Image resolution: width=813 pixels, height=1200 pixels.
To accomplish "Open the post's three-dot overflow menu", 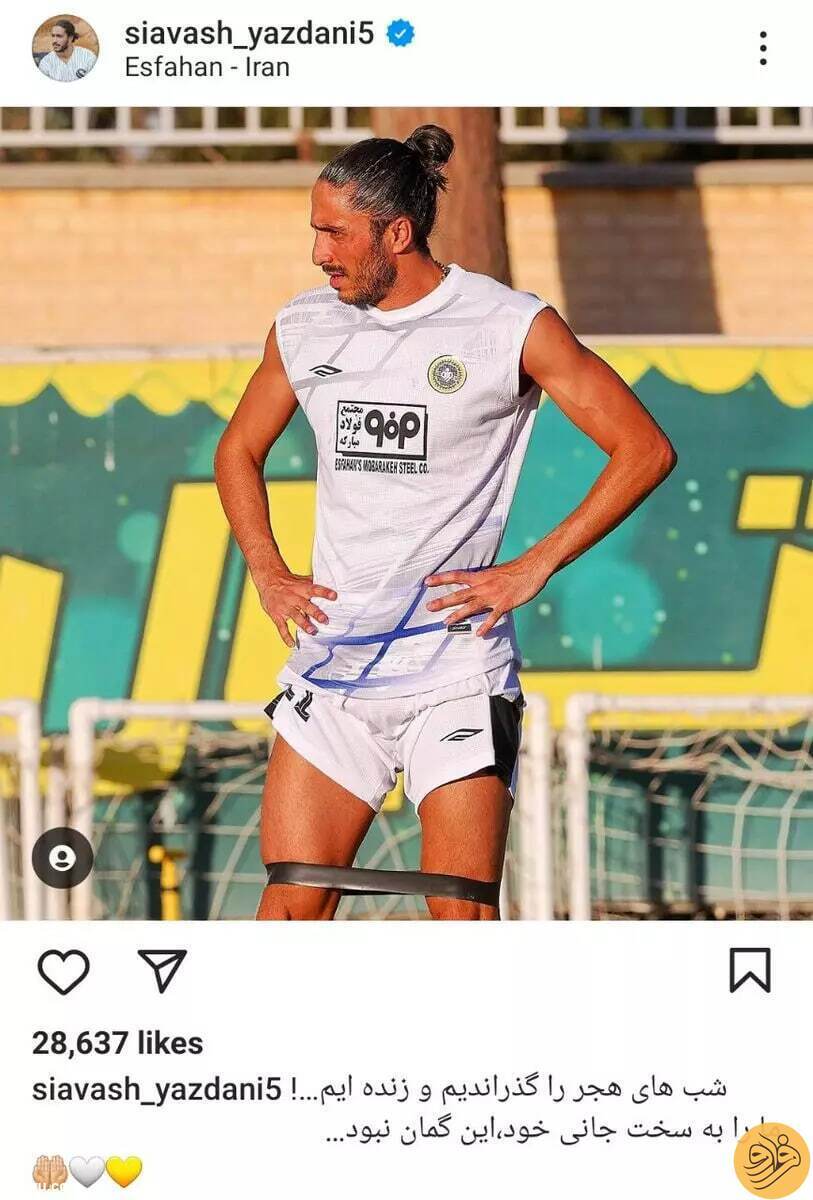I will coord(762,48).
